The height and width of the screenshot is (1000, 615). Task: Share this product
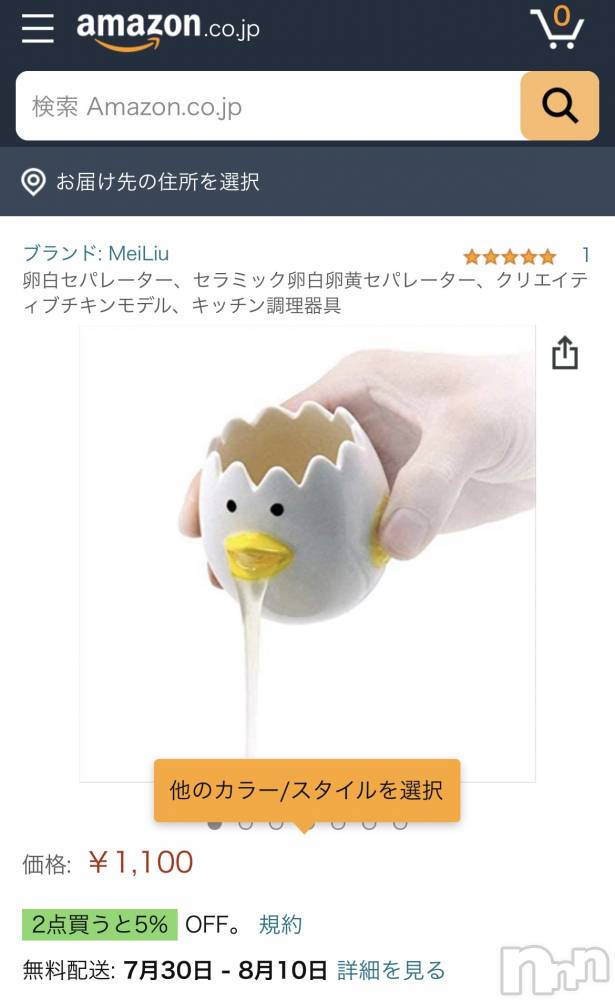click(565, 353)
